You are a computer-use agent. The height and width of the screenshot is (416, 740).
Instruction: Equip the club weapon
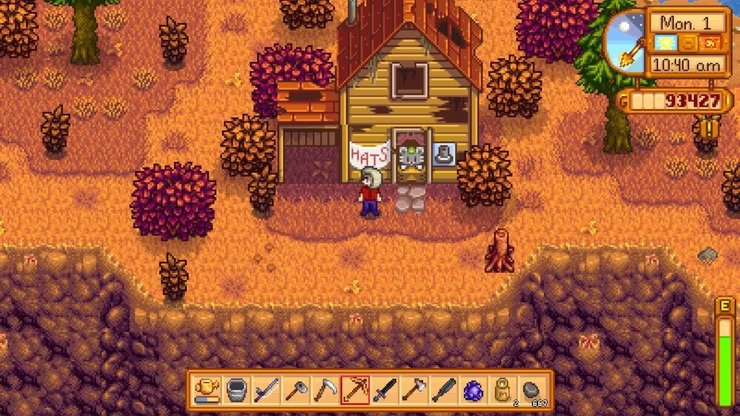coord(443,389)
